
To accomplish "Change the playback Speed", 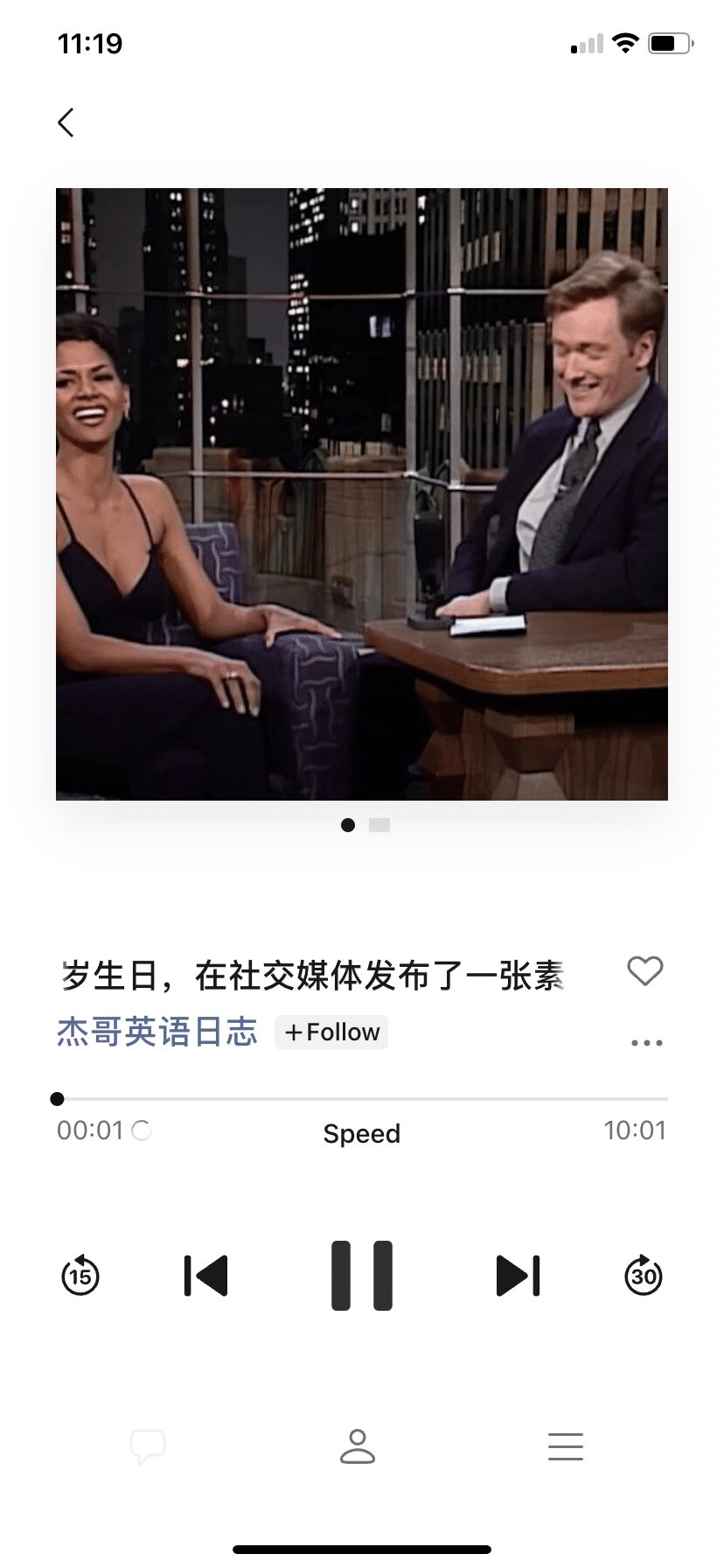I will coord(361,1133).
